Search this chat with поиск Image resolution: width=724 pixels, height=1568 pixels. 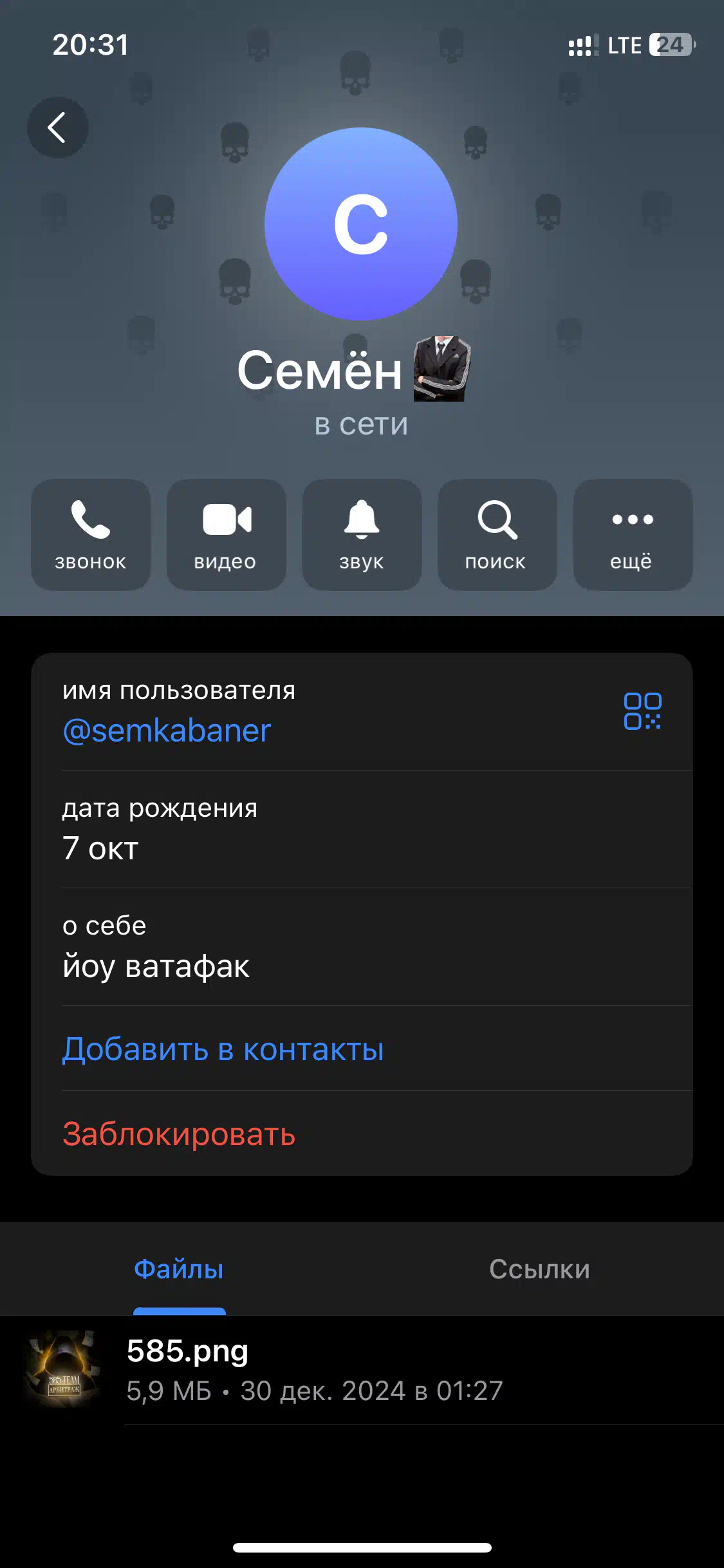497,534
